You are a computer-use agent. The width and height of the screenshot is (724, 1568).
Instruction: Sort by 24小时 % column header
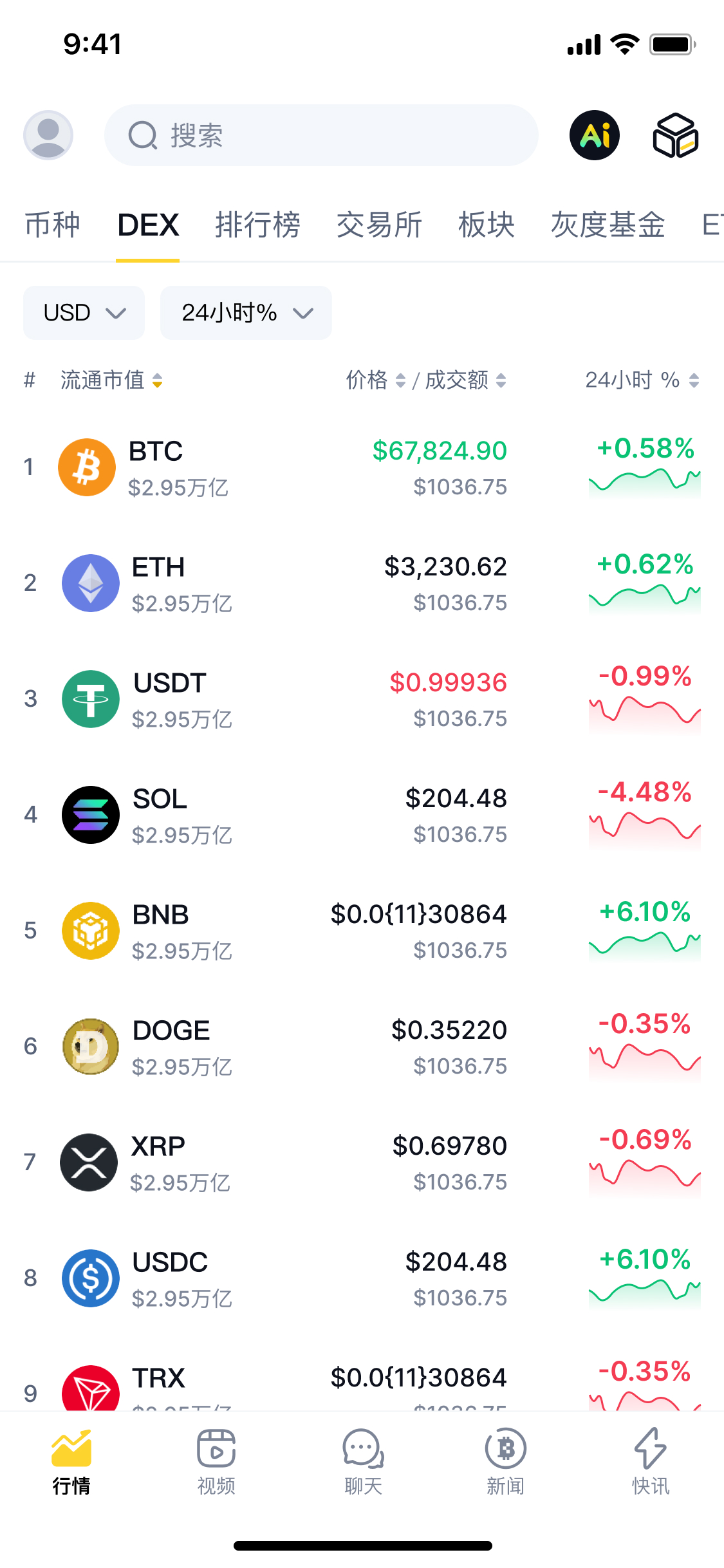642,380
